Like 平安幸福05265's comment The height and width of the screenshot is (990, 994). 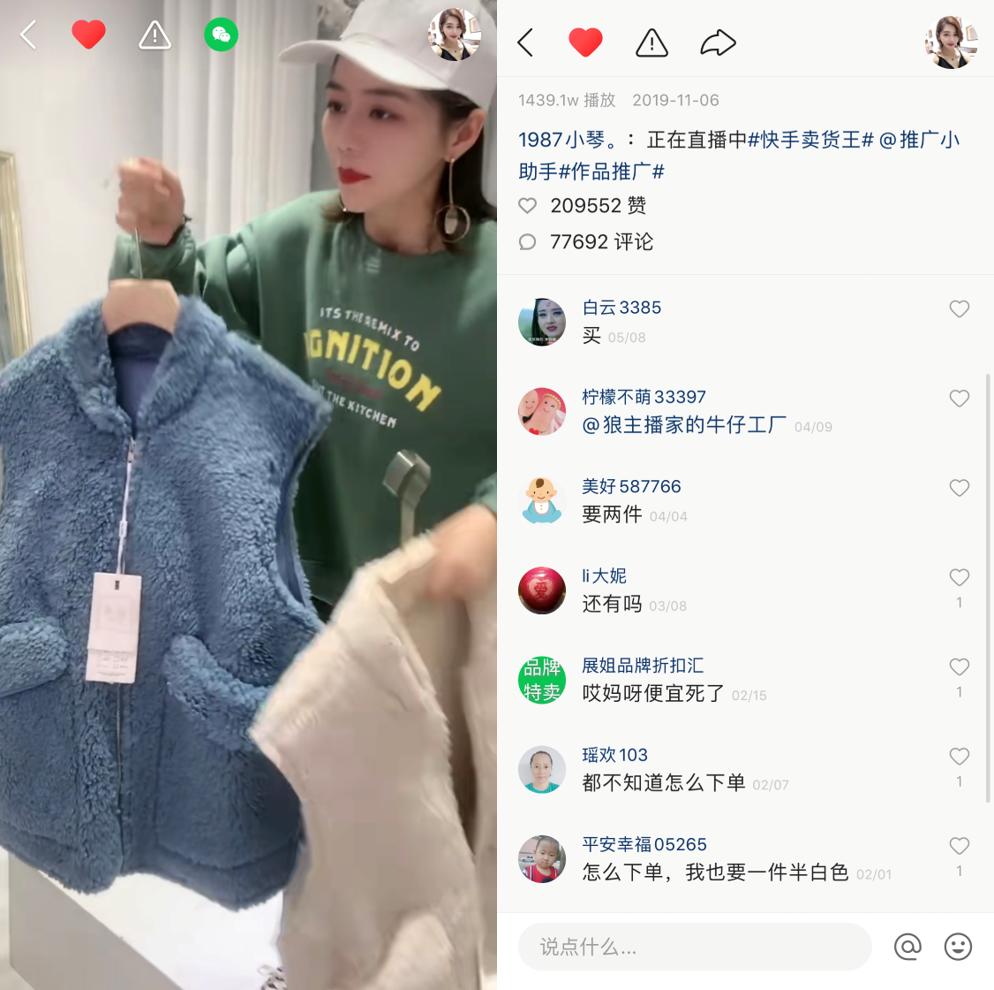[959, 846]
